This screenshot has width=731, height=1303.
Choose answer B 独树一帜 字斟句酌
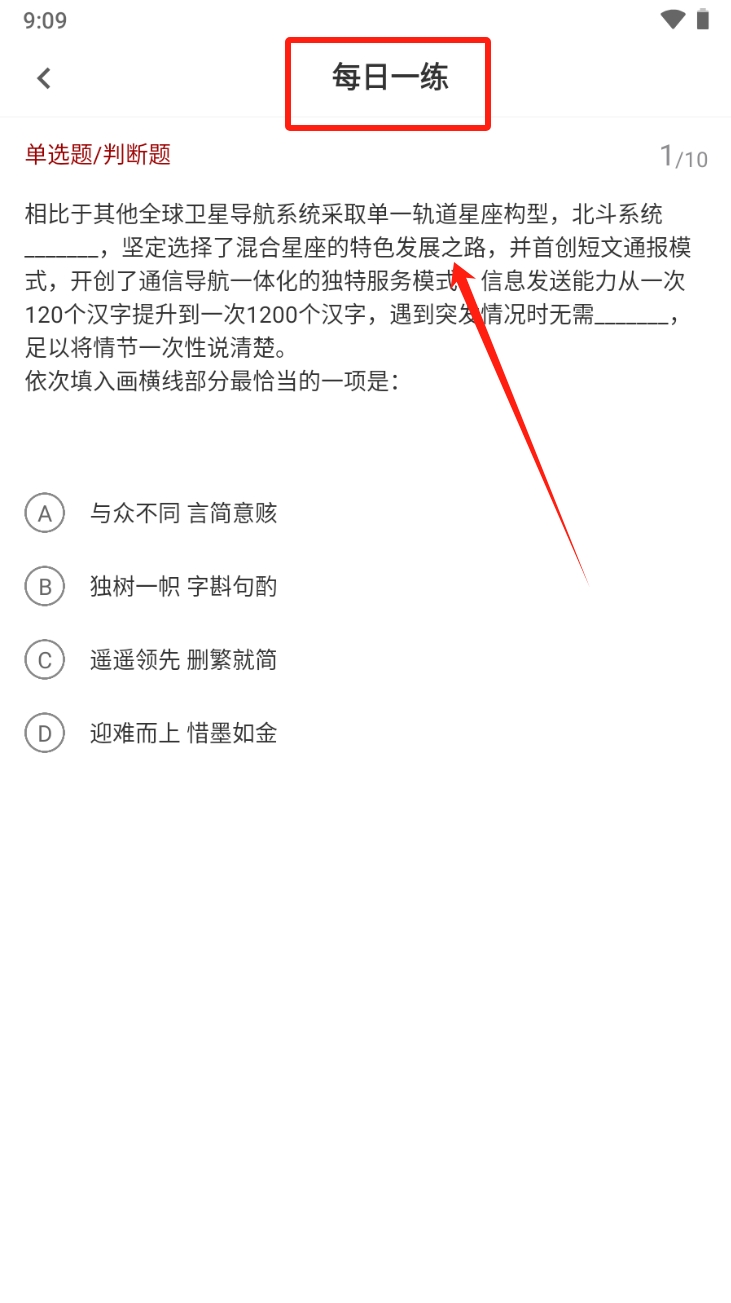(45, 587)
